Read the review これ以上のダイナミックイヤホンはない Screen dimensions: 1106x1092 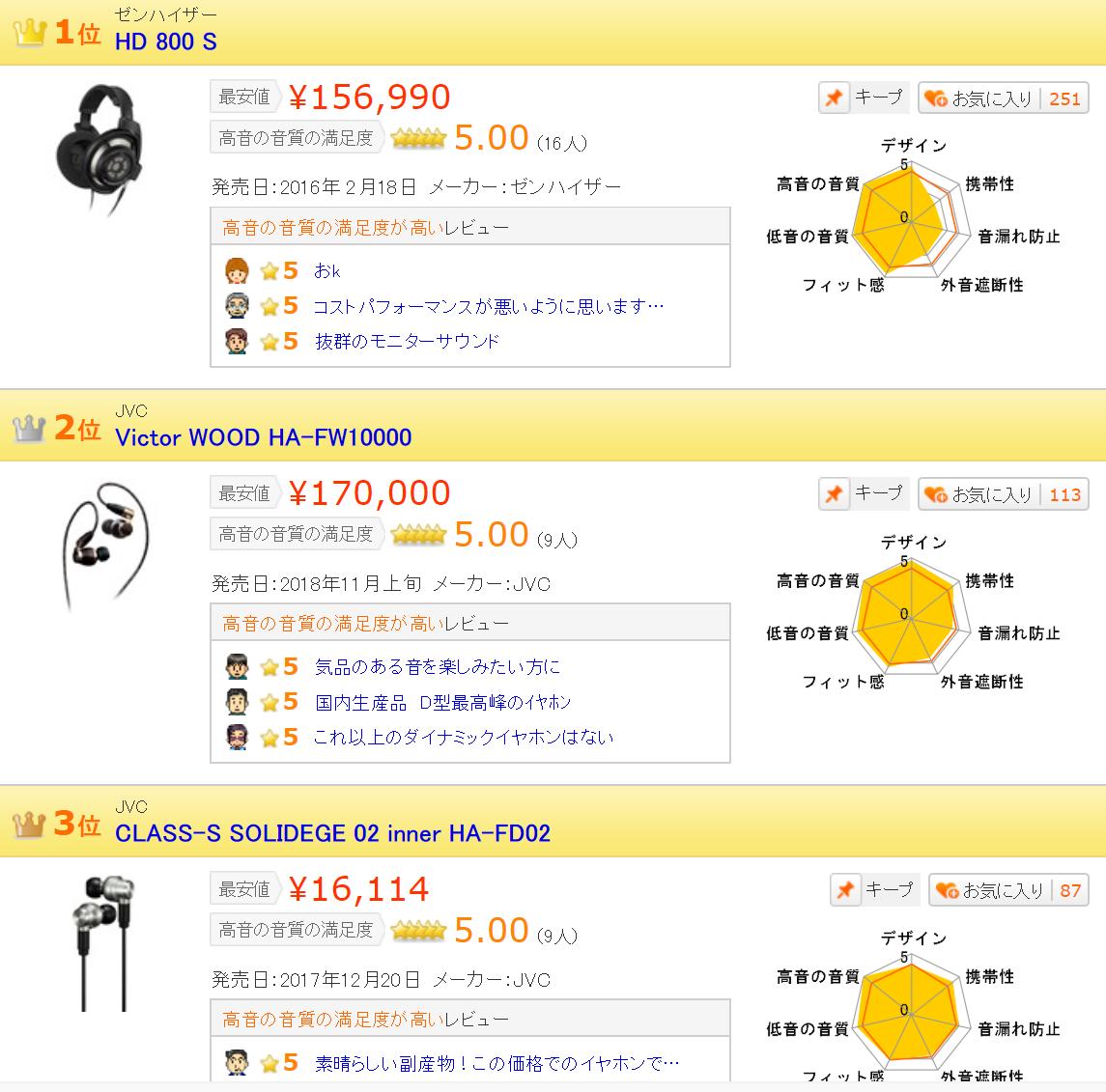click(464, 738)
